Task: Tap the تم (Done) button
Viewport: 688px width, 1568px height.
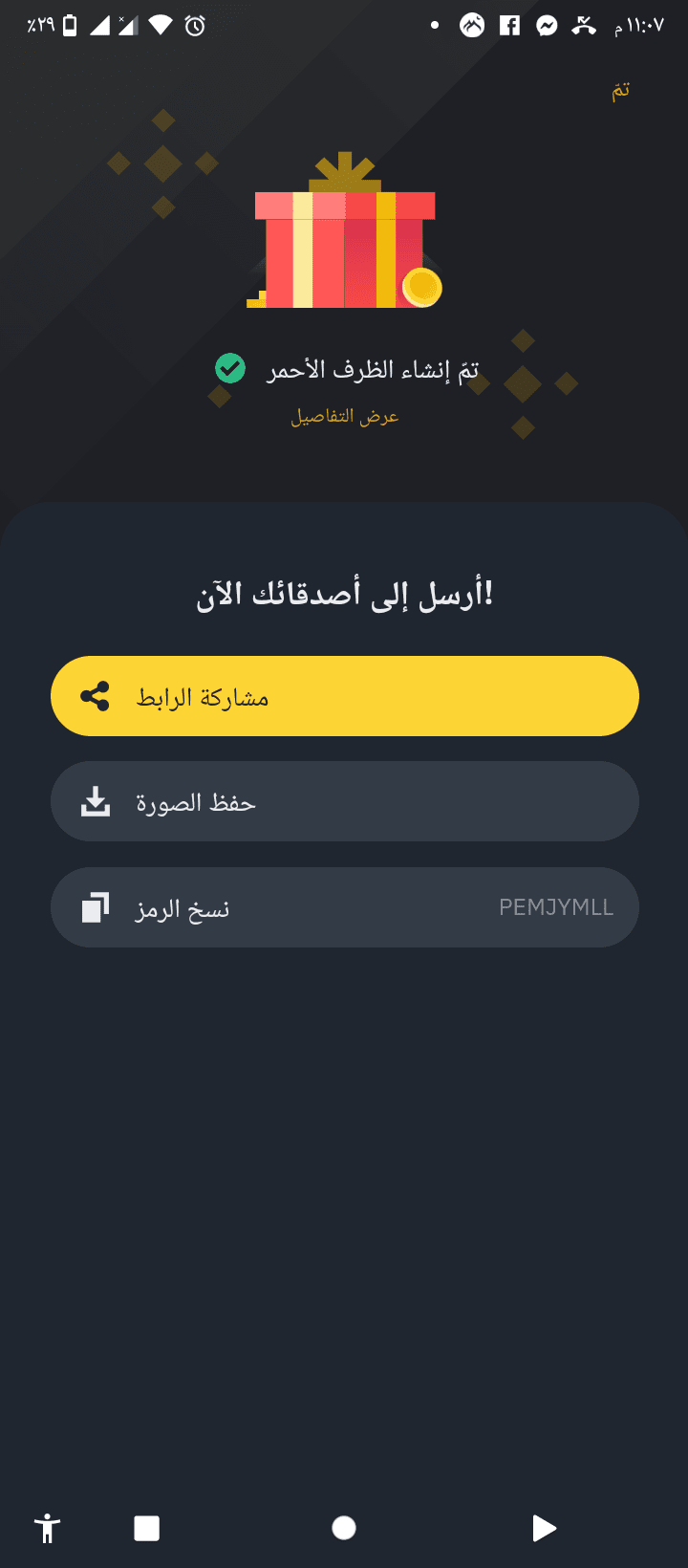Action: pos(621,91)
